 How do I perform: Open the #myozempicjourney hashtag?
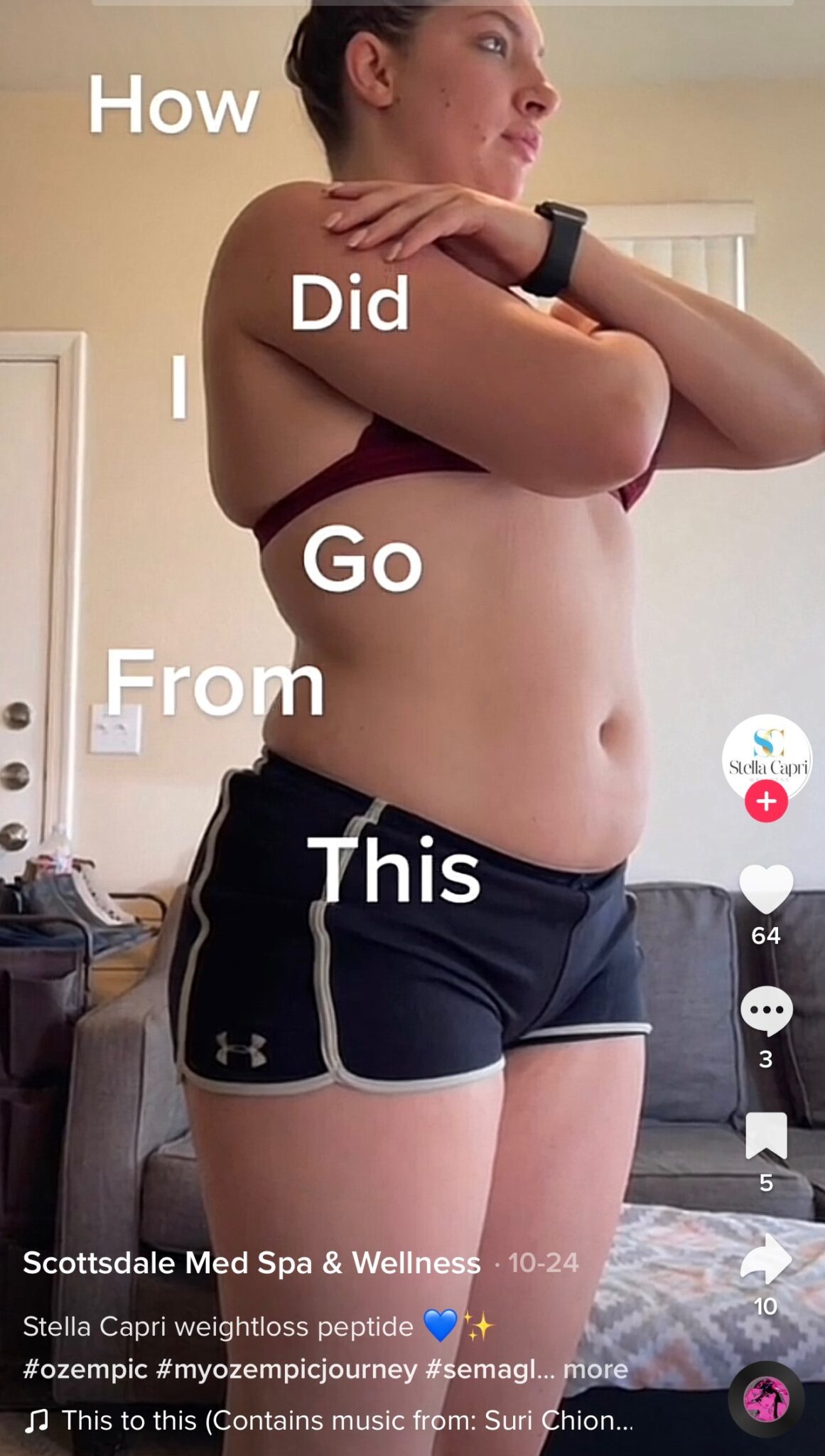tap(286, 1369)
